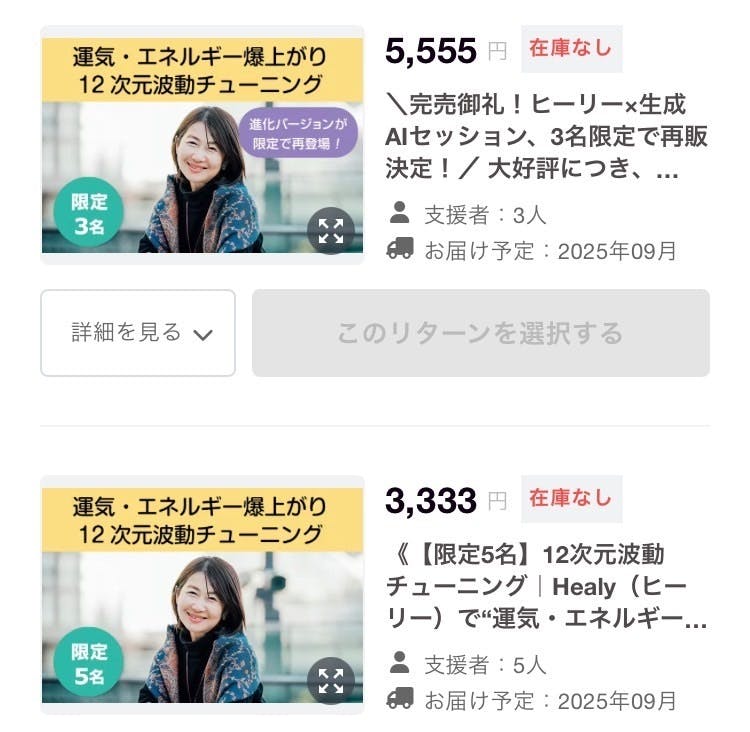
Task: Tap the このリターンを選択する button
Action: 480,333
